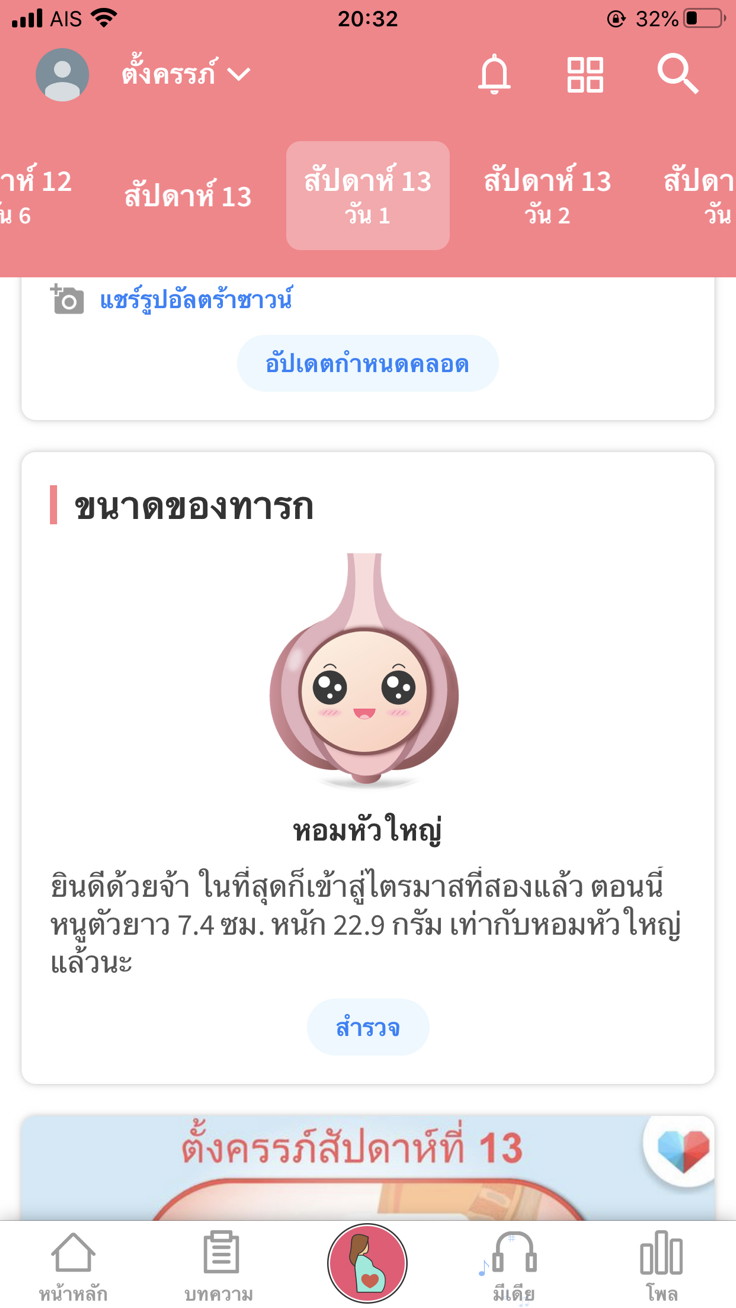
Task: Switch to สัปดาห์ 13 วัน 2
Action: click(547, 196)
